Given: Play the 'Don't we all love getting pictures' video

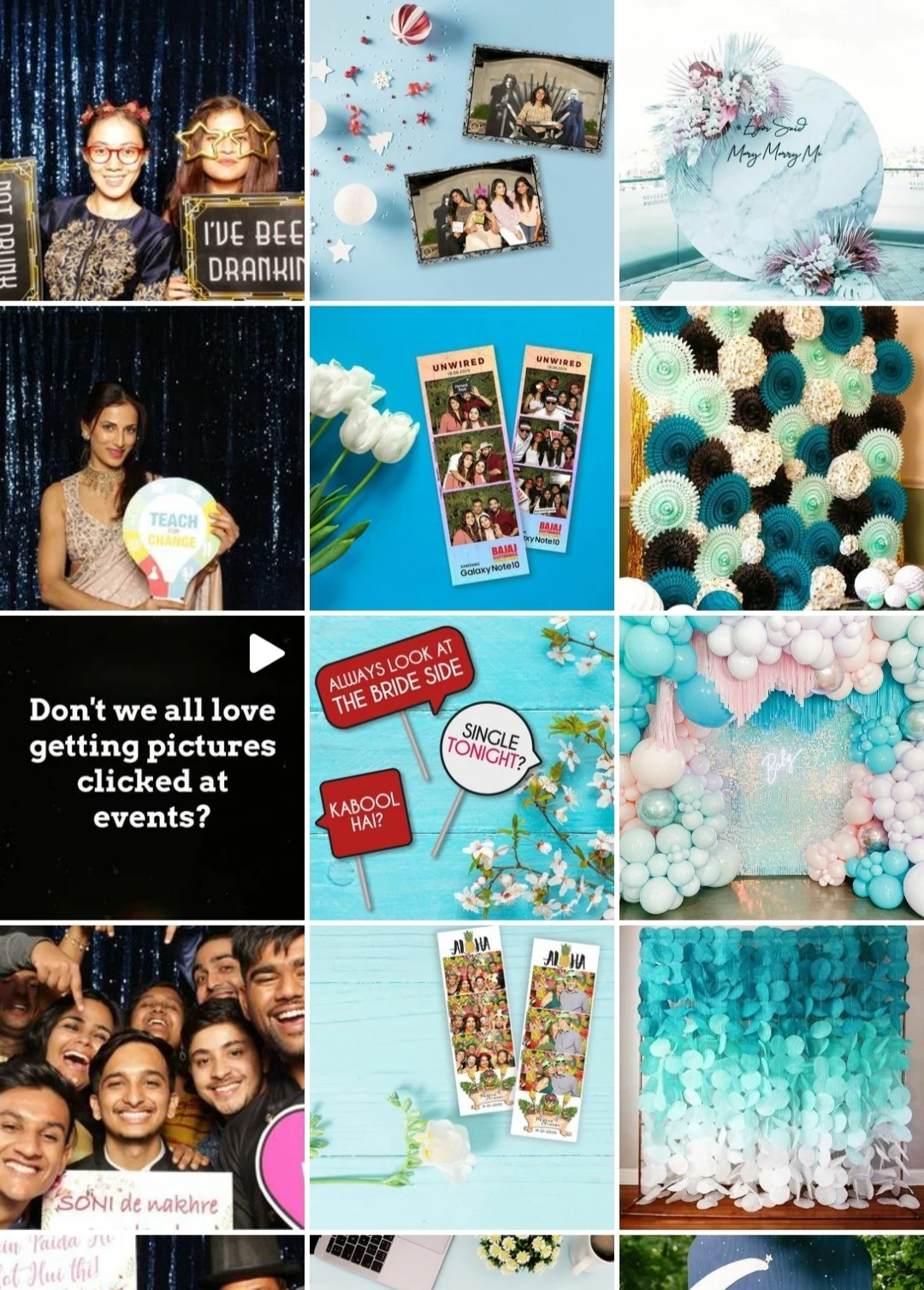Looking at the screenshot, I should pos(151,767).
